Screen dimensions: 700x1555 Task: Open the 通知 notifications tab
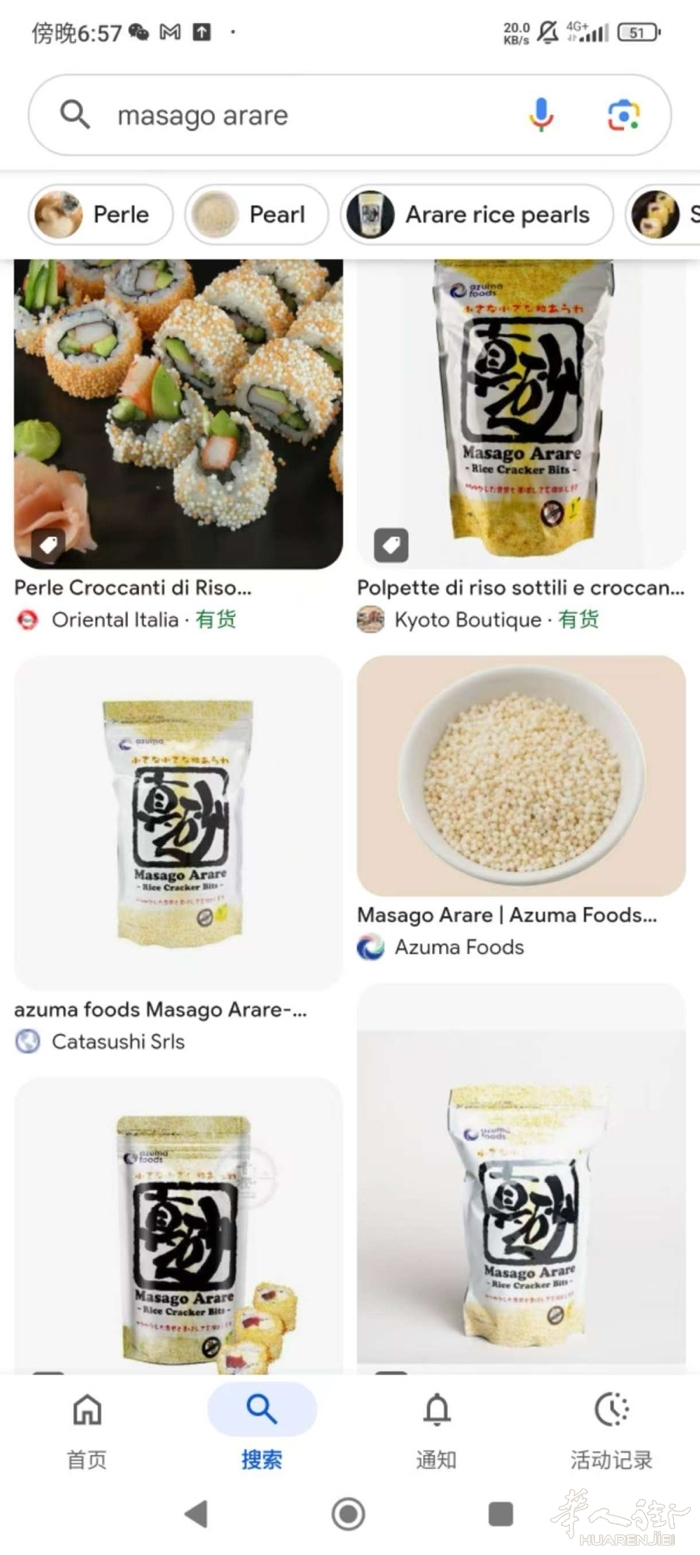pyautogui.click(x=436, y=1432)
